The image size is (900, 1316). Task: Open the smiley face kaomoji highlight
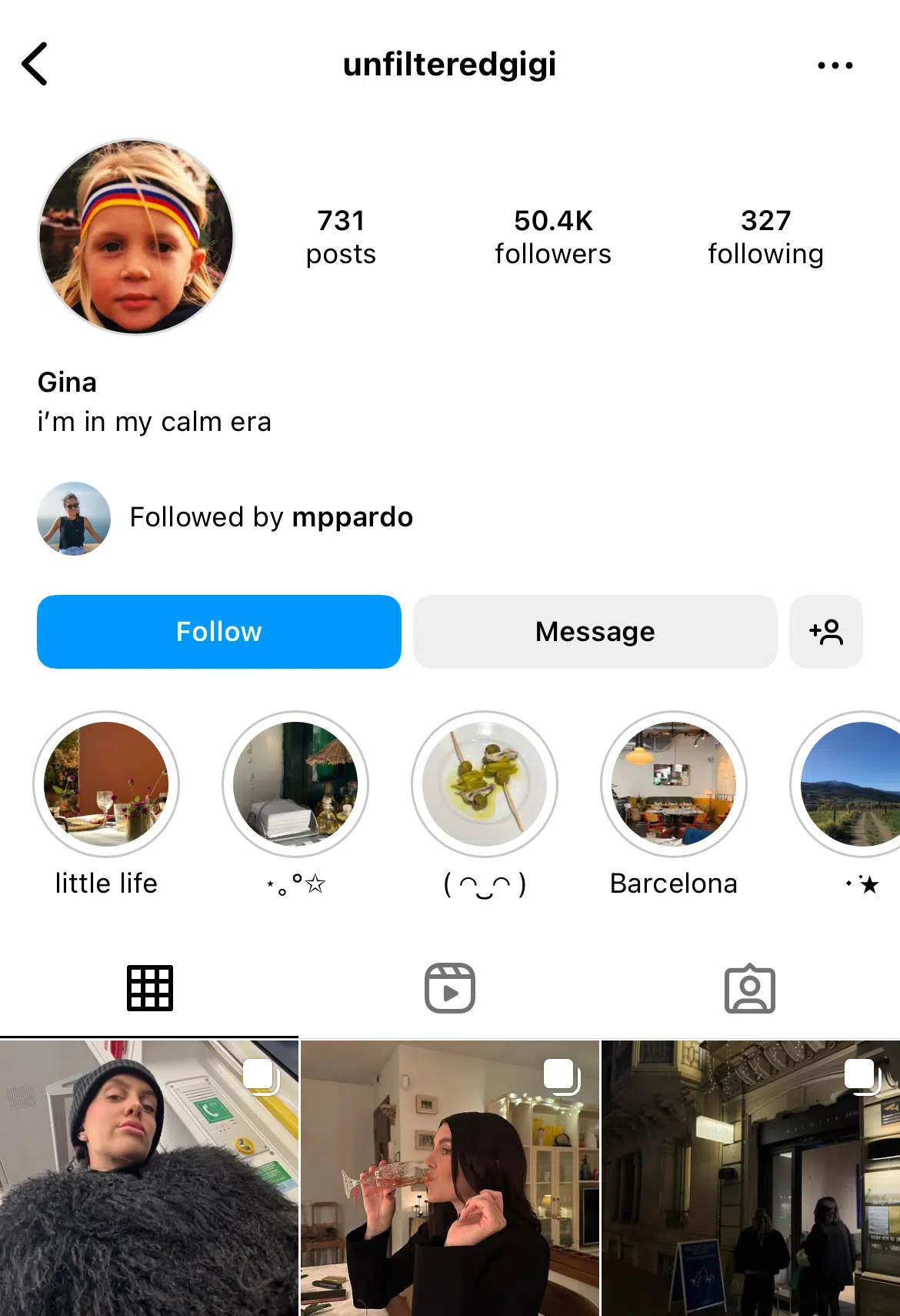(x=485, y=784)
